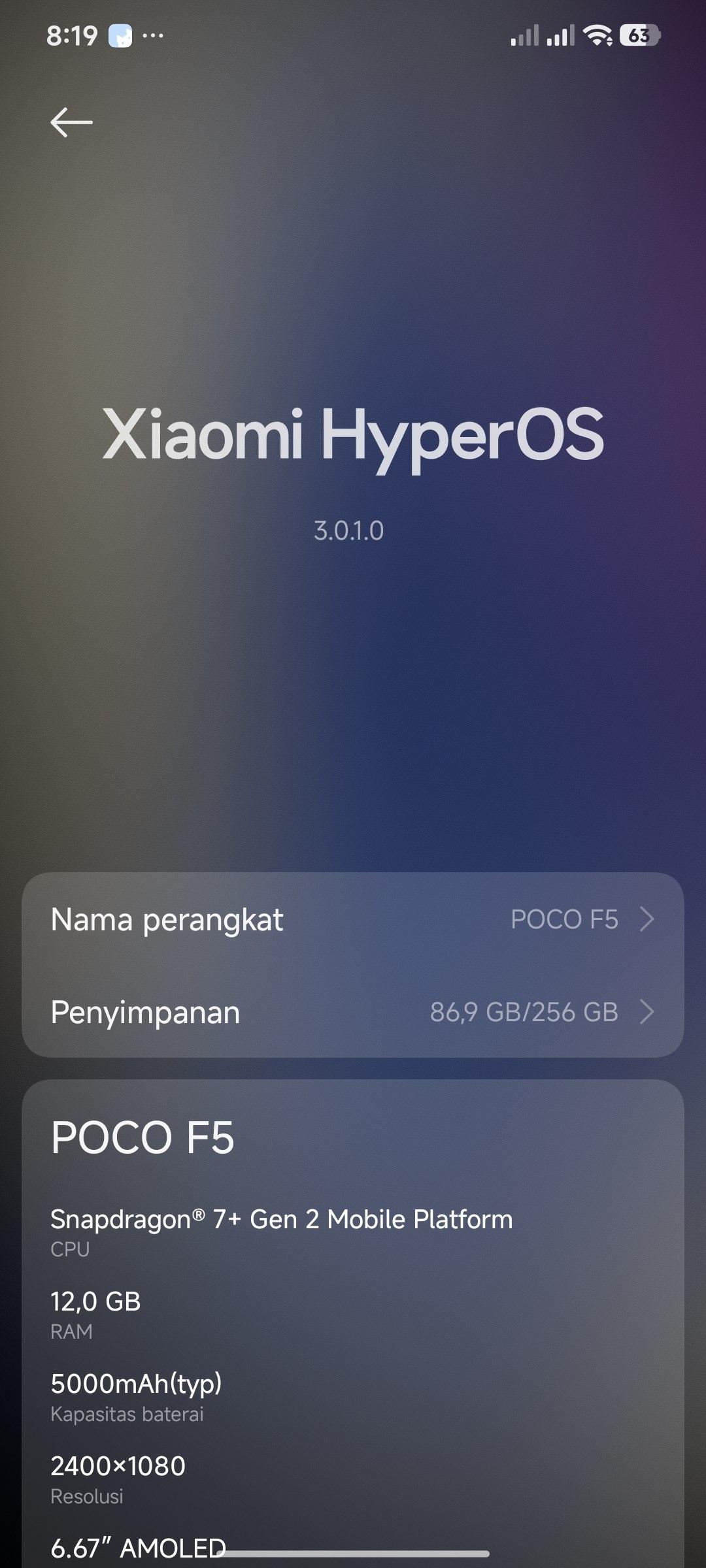The height and width of the screenshot is (1568, 706).
Task: Open Penyimpanan storage details
Action: pyautogui.click(x=353, y=1012)
